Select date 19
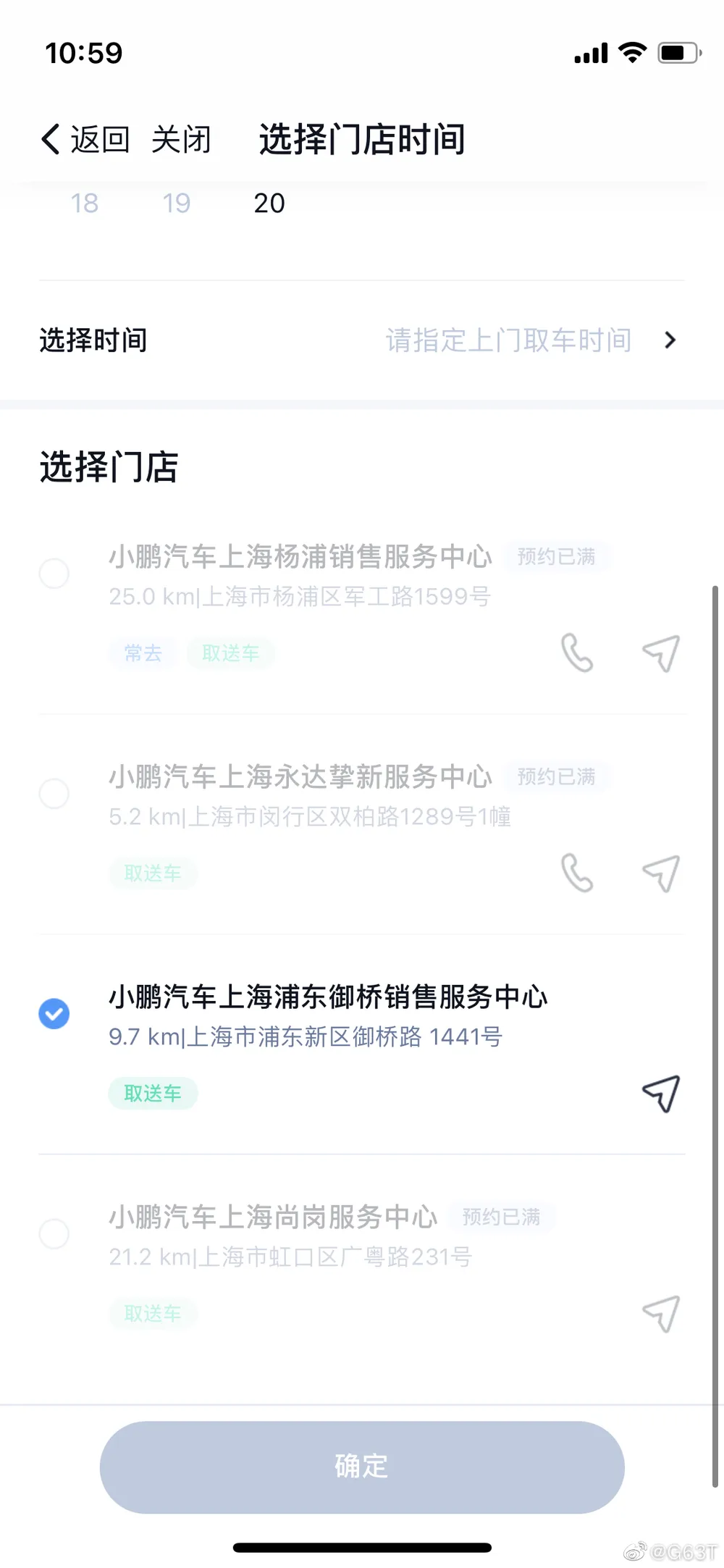 coord(177,204)
